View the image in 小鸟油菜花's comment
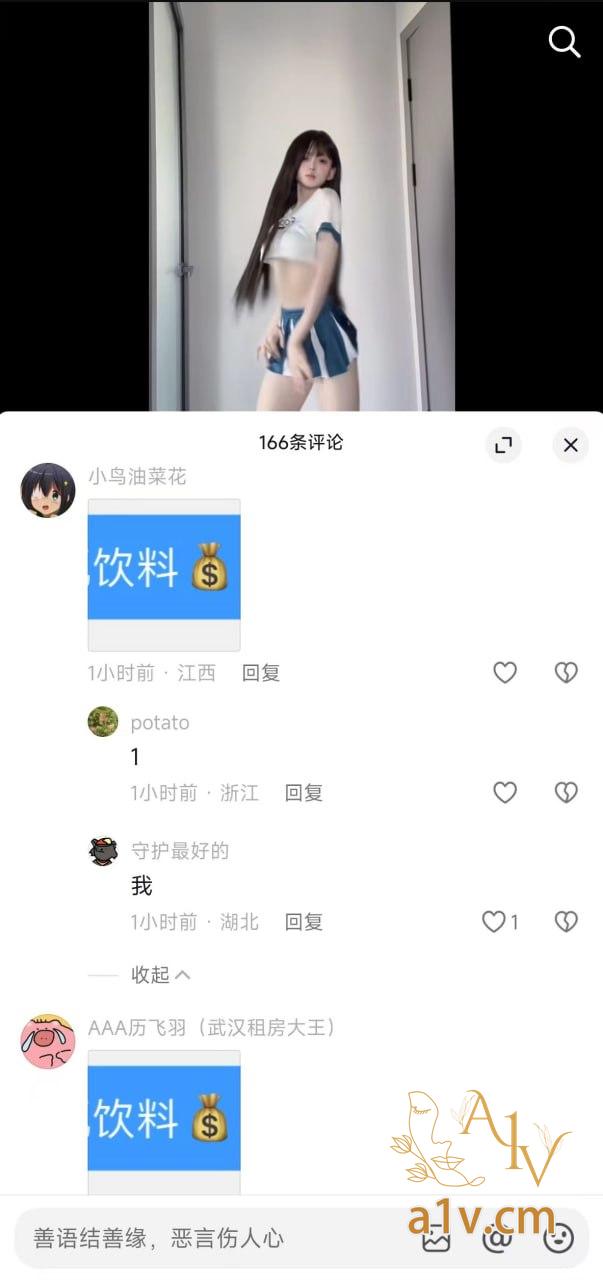 click(x=164, y=574)
